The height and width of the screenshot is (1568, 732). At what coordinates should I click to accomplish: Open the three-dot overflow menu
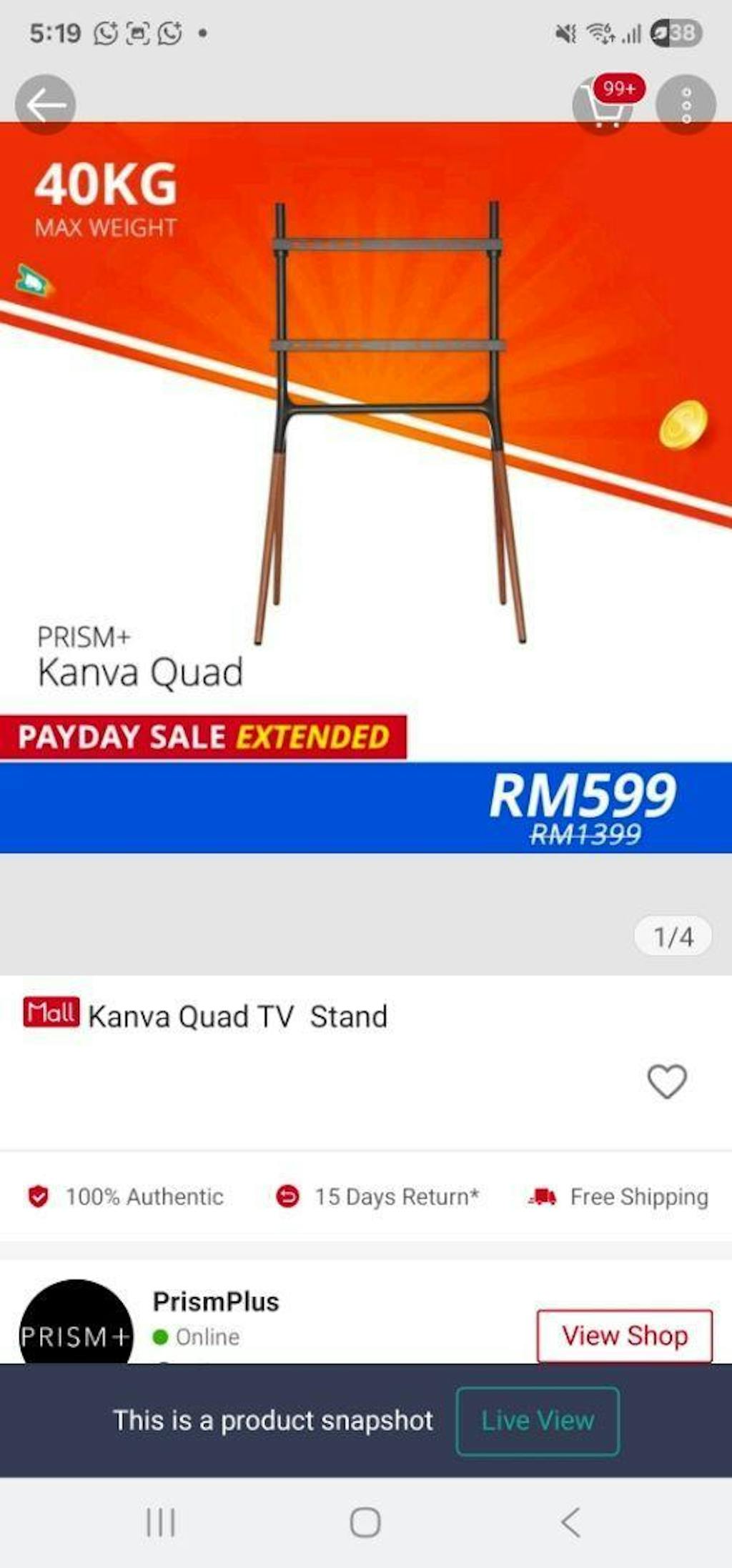pyautogui.click(x=686, y=105)
